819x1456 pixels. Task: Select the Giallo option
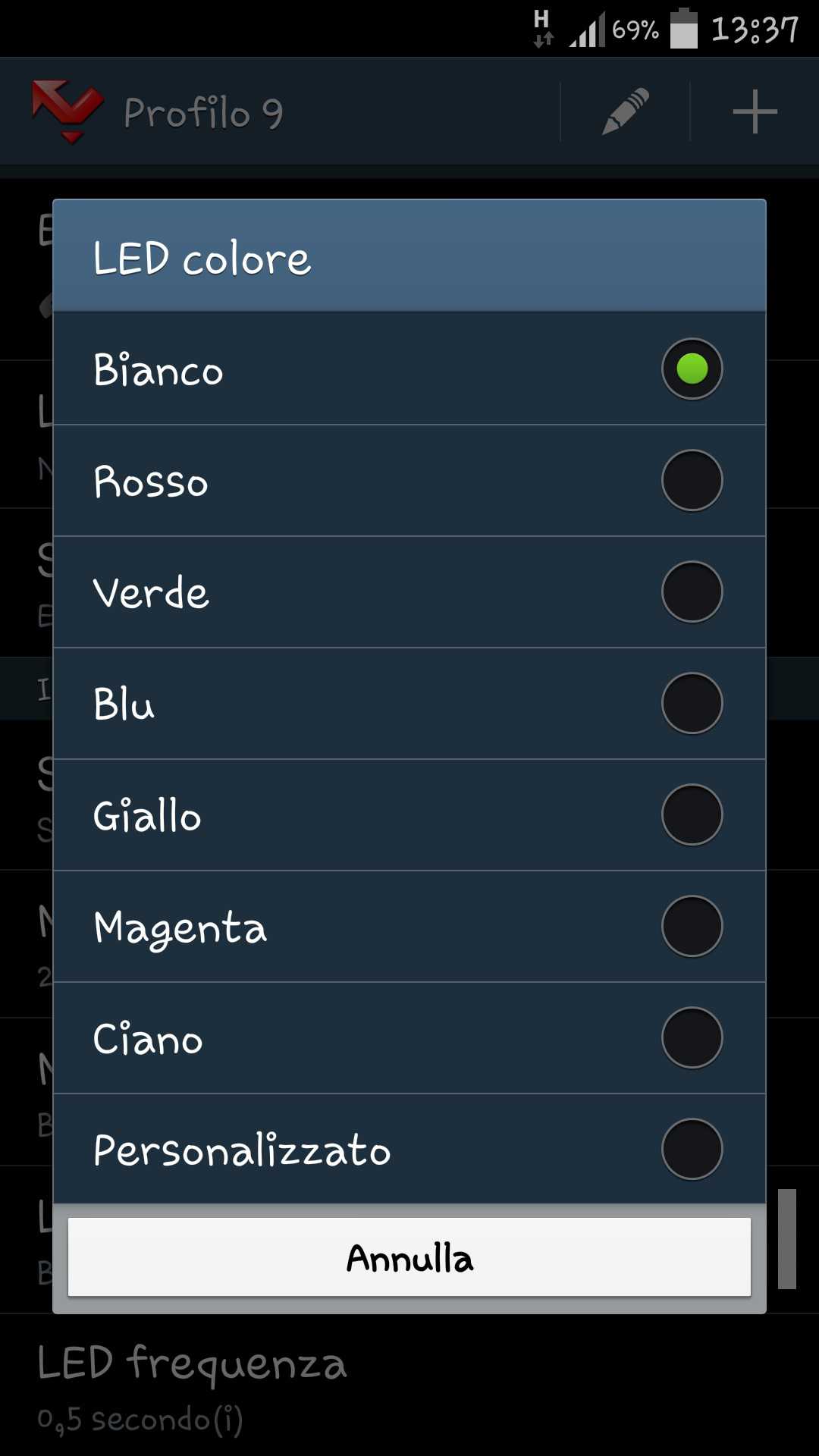tap(409, 815)
